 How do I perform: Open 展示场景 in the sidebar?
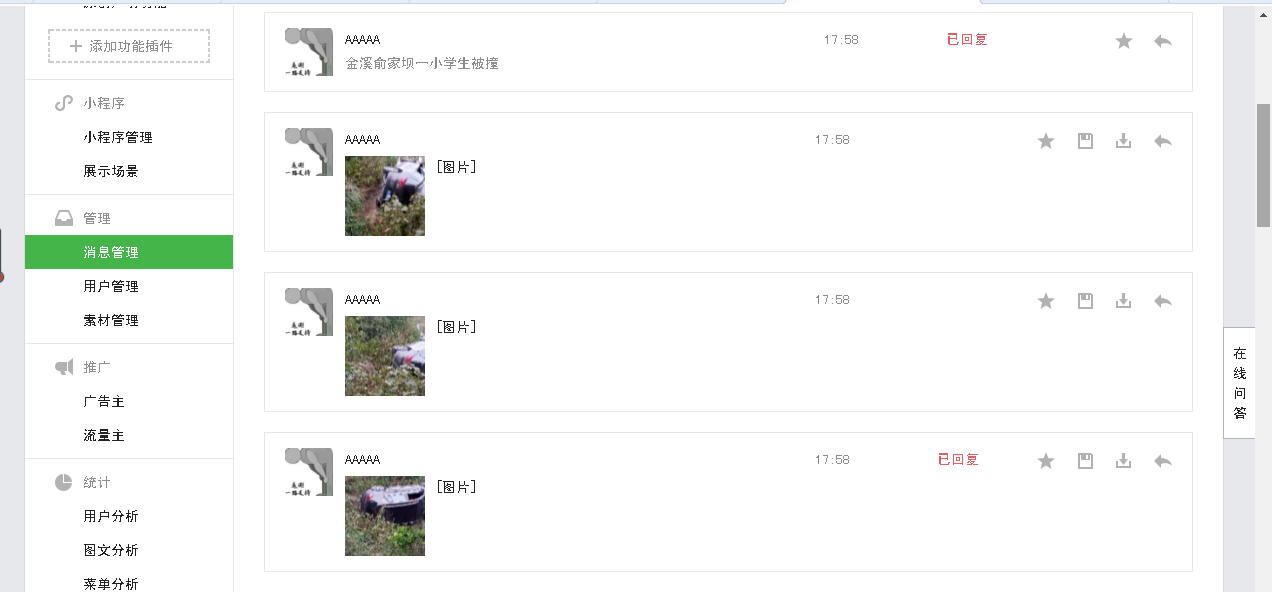111,171
